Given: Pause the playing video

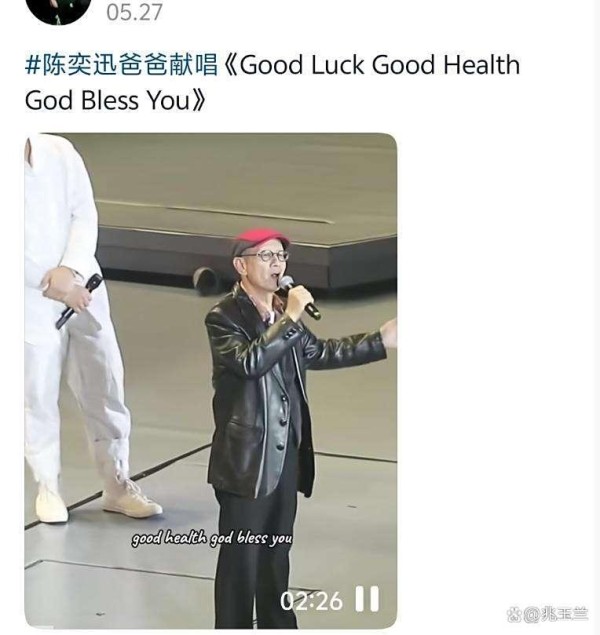Looking at the screenshot, I should click(x=368, y=599).
